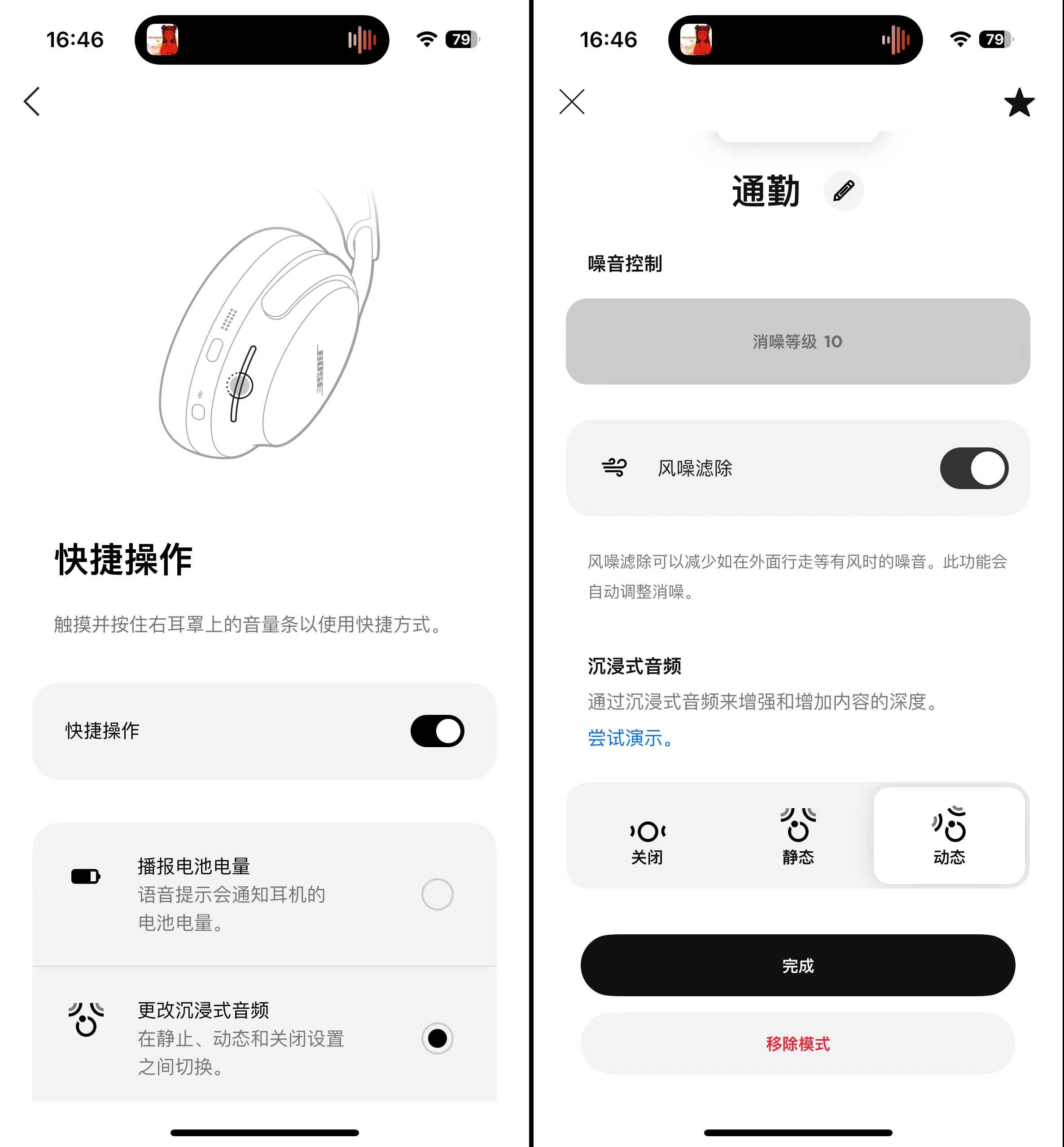Switch immersive audio to 静态
The height and width of the screenshot is (1147, 1064).
pyautogui.click(x=798, y=836)
